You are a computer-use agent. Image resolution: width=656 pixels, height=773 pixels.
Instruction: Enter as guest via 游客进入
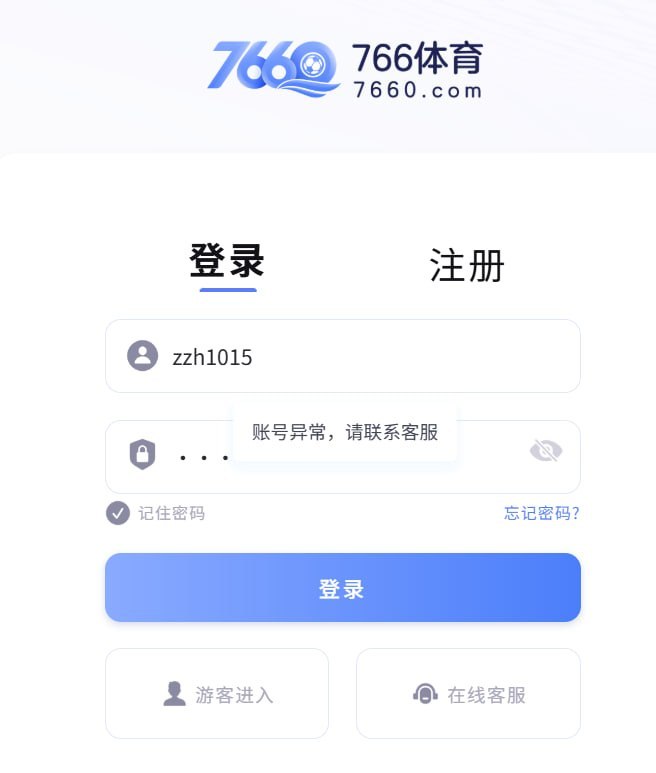tap(217, 694)
